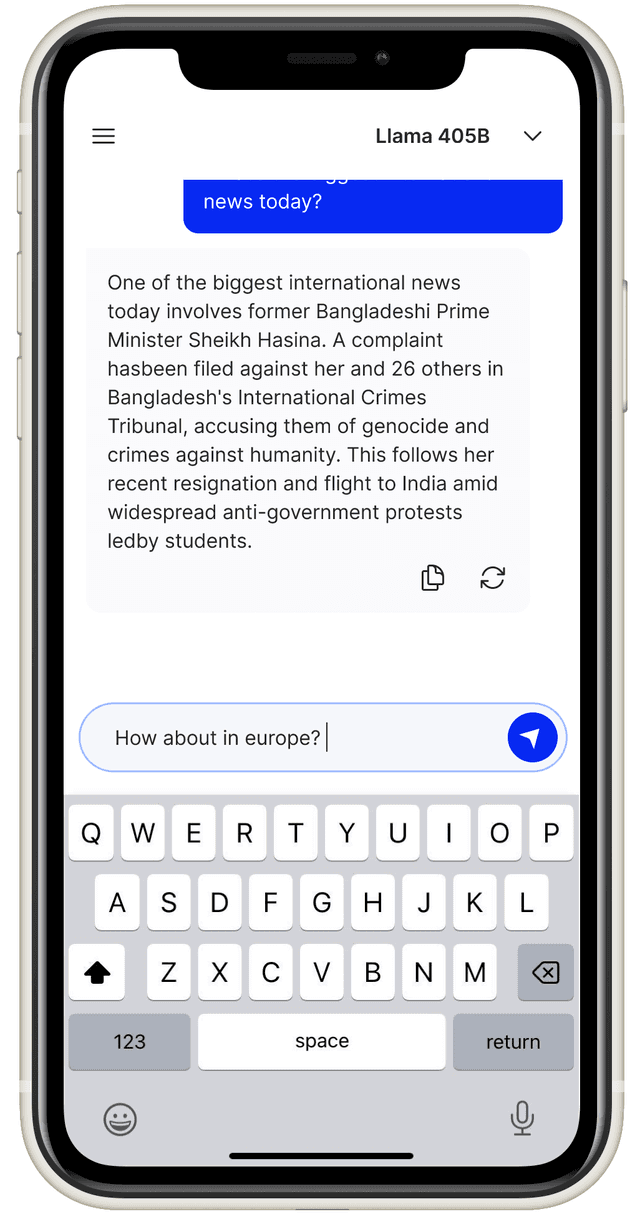
Task: Open the hamburger menu
Action: (104, 136)
